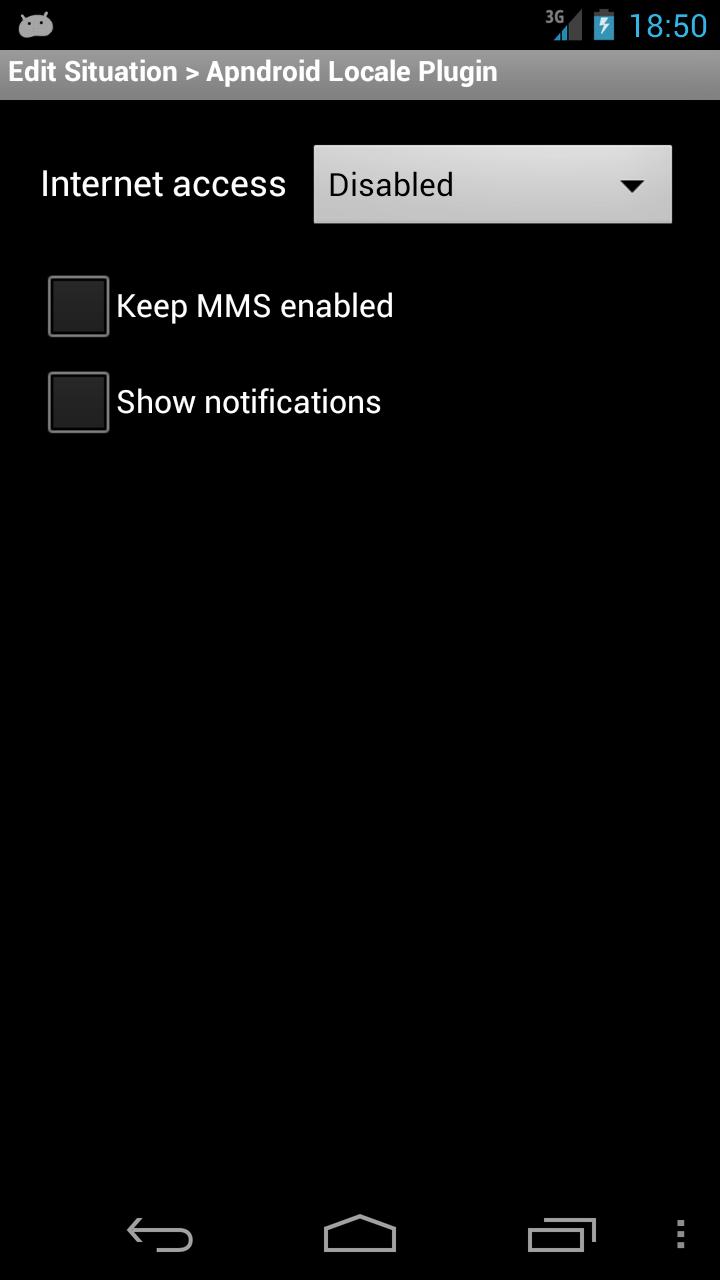The width and height of the screenshot is (720, 1280).
Task: Enable the Keep MMS enabled checkbox
Action: pos(77,305)
